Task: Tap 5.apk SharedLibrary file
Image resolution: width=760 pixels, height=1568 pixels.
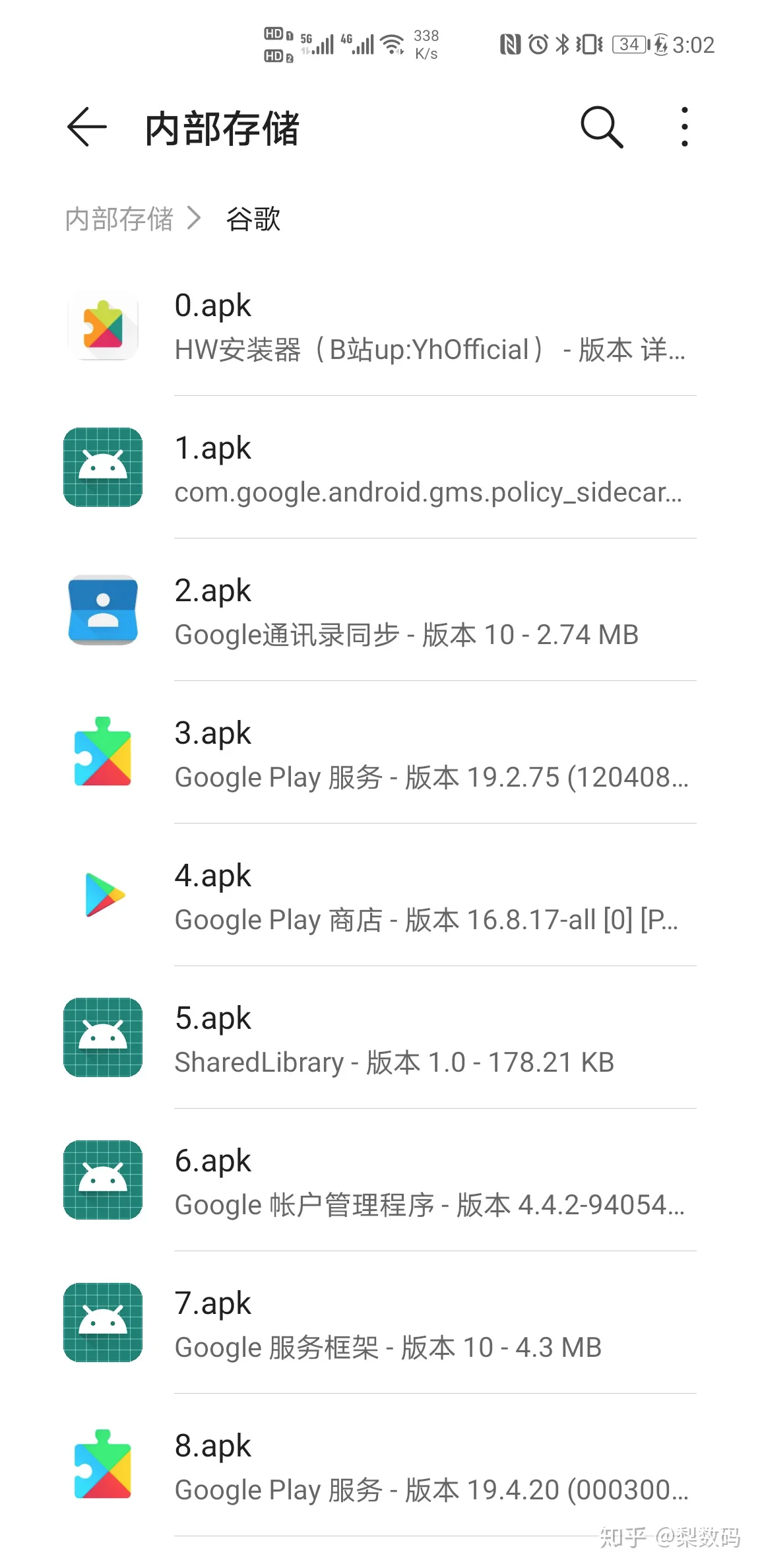Action: point(380,1038)
